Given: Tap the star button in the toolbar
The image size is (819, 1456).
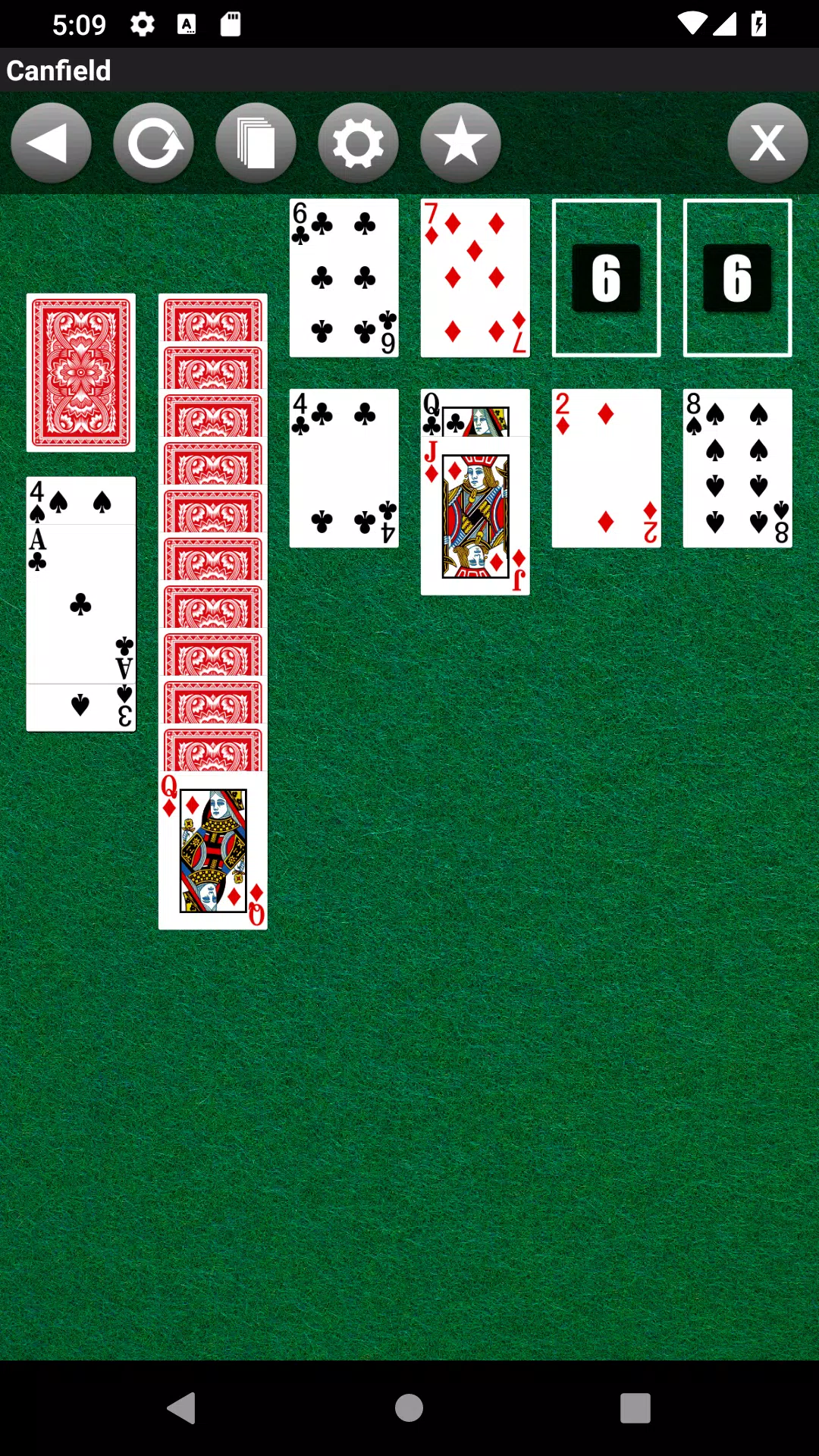Looking at the screenshot, I should [x=460, y=143].
